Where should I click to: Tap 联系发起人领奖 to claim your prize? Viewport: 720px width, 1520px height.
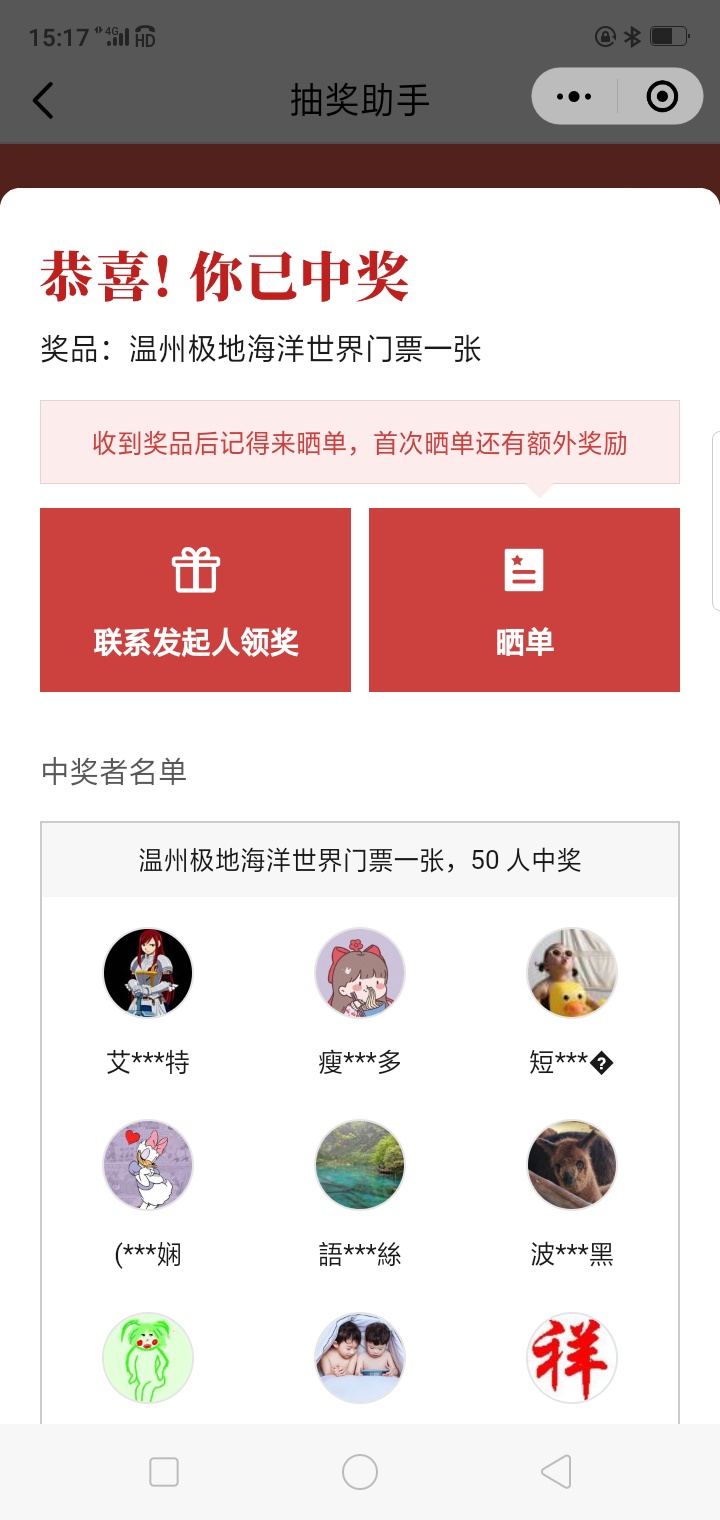click(195, 600)
